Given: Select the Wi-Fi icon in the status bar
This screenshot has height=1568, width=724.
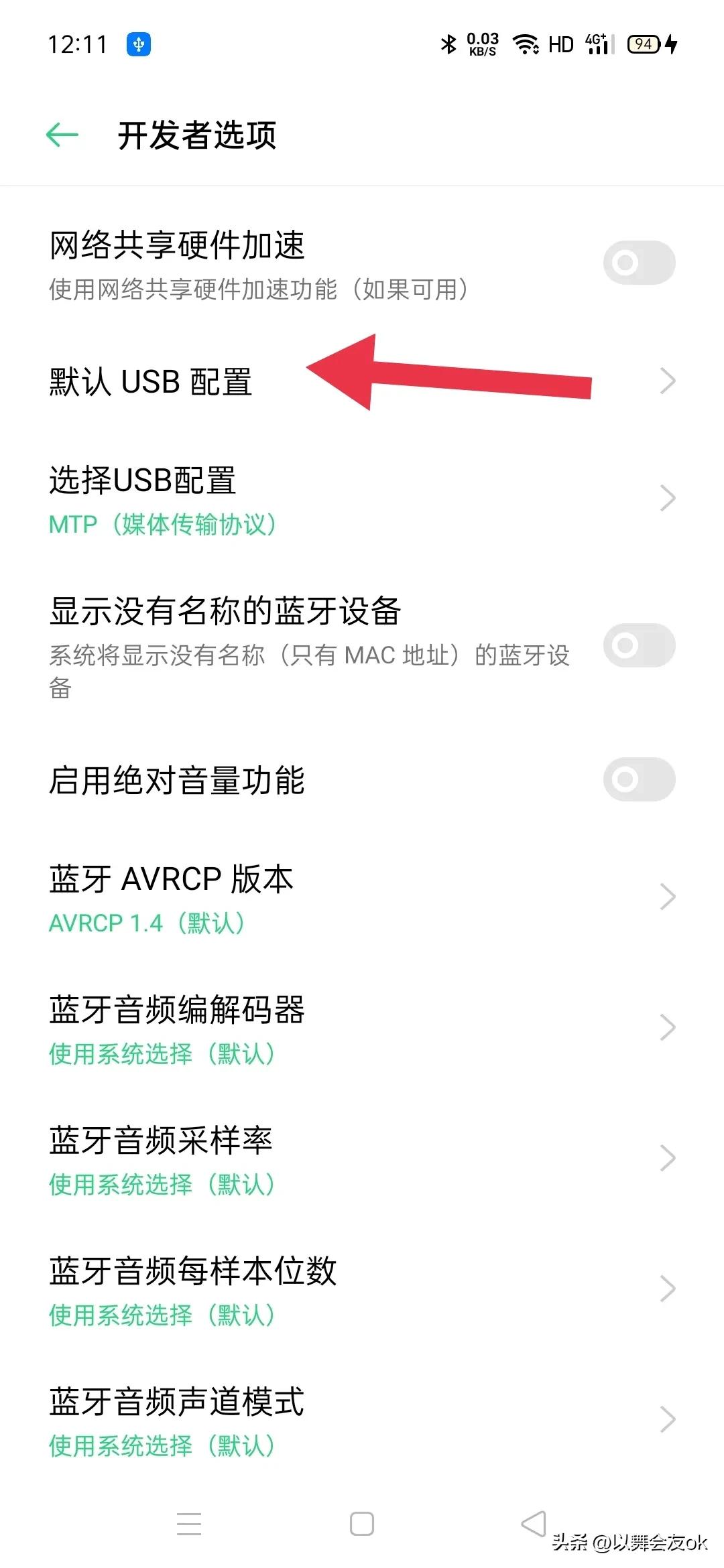Looking at the screenshot, I should tap(526, 44).
